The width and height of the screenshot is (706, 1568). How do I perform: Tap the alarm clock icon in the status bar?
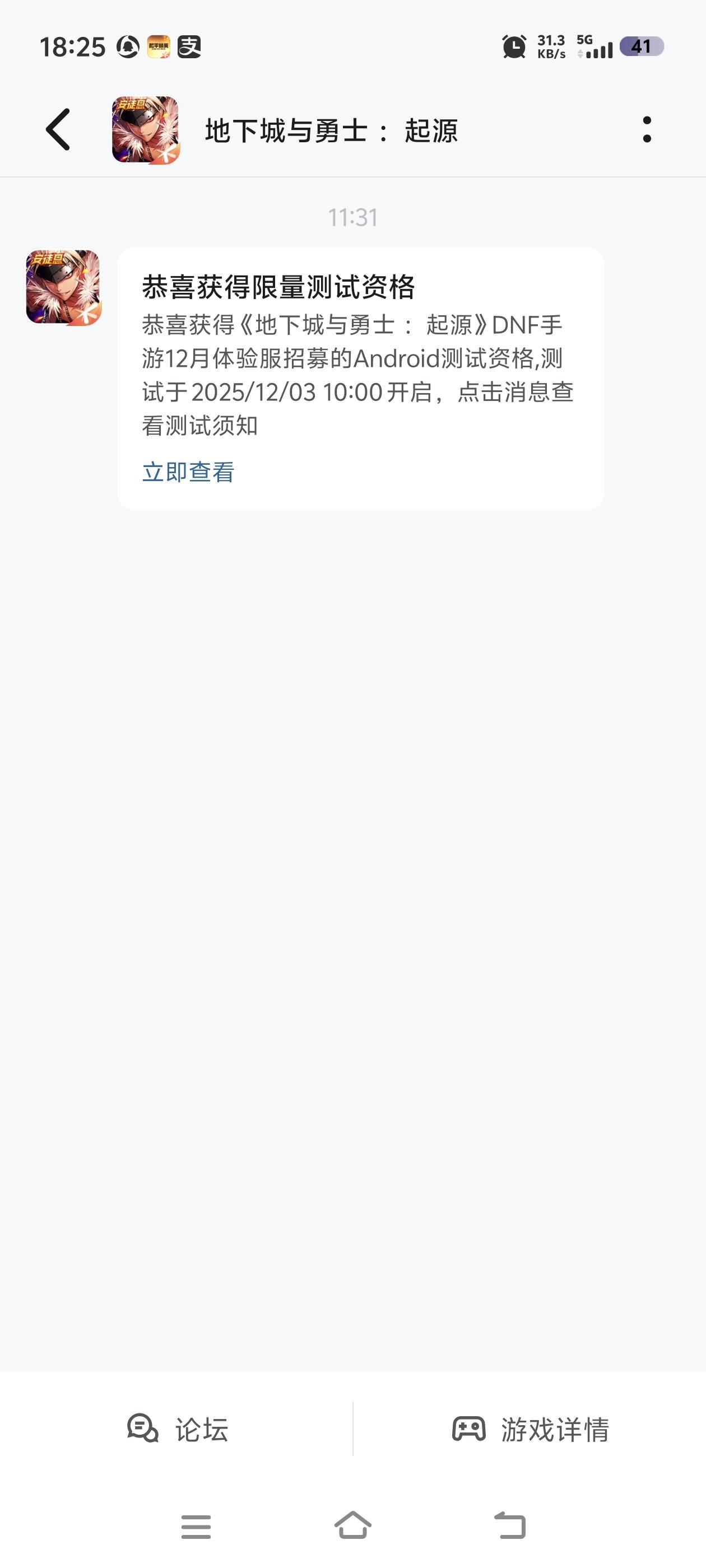point(513,46)
